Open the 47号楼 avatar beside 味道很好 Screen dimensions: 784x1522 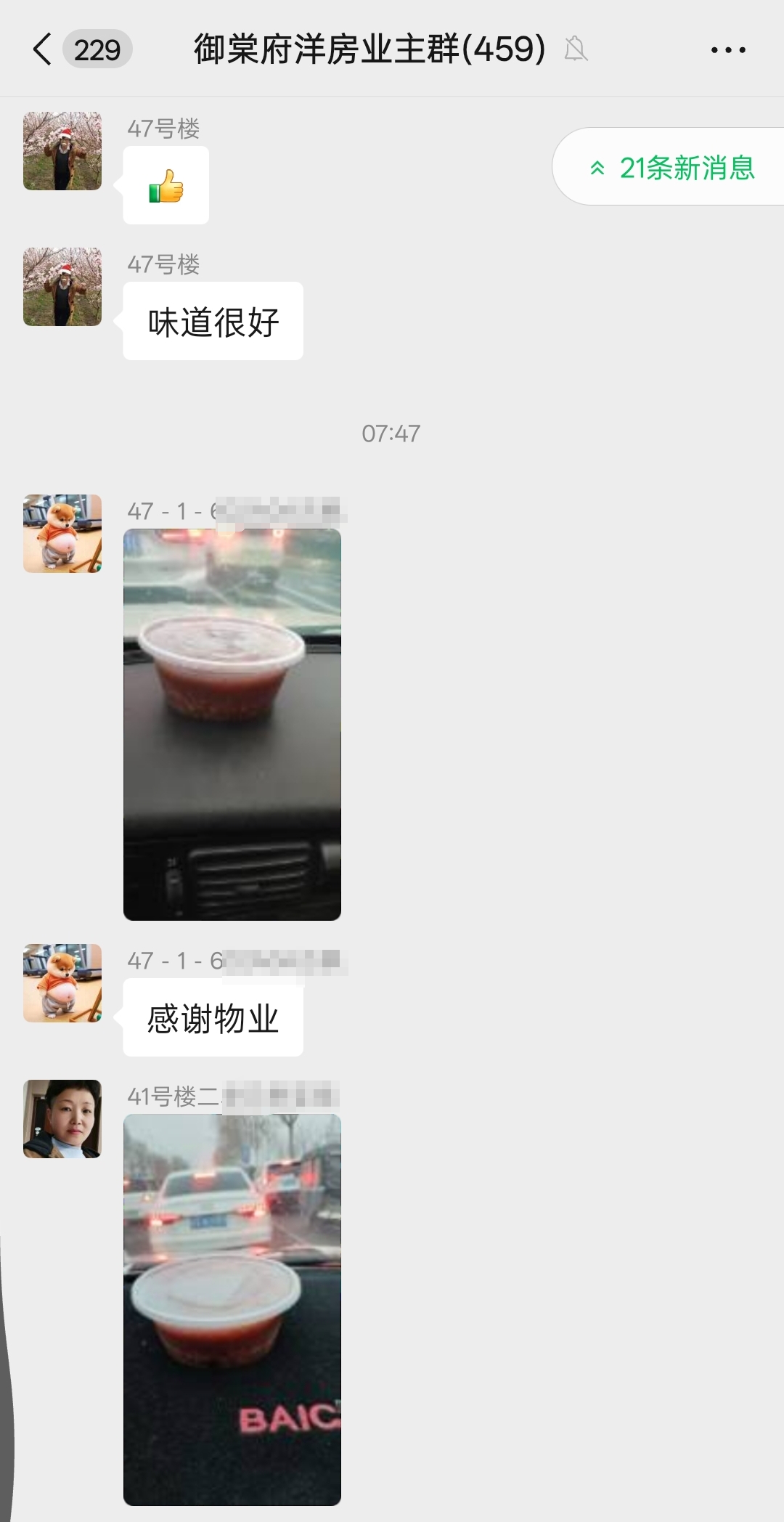62,287
